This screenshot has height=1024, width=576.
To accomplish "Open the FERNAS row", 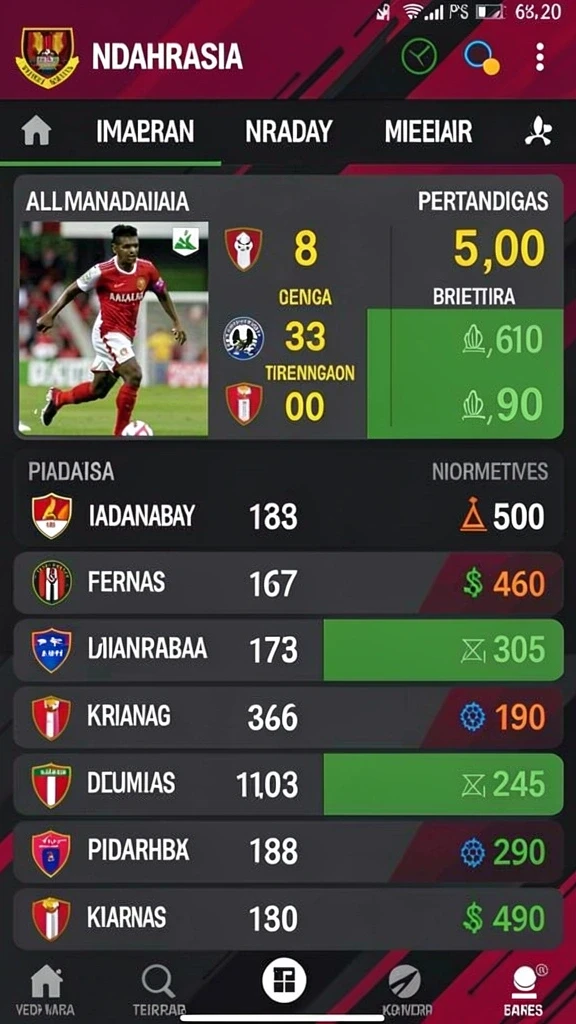I will (288, 583).
